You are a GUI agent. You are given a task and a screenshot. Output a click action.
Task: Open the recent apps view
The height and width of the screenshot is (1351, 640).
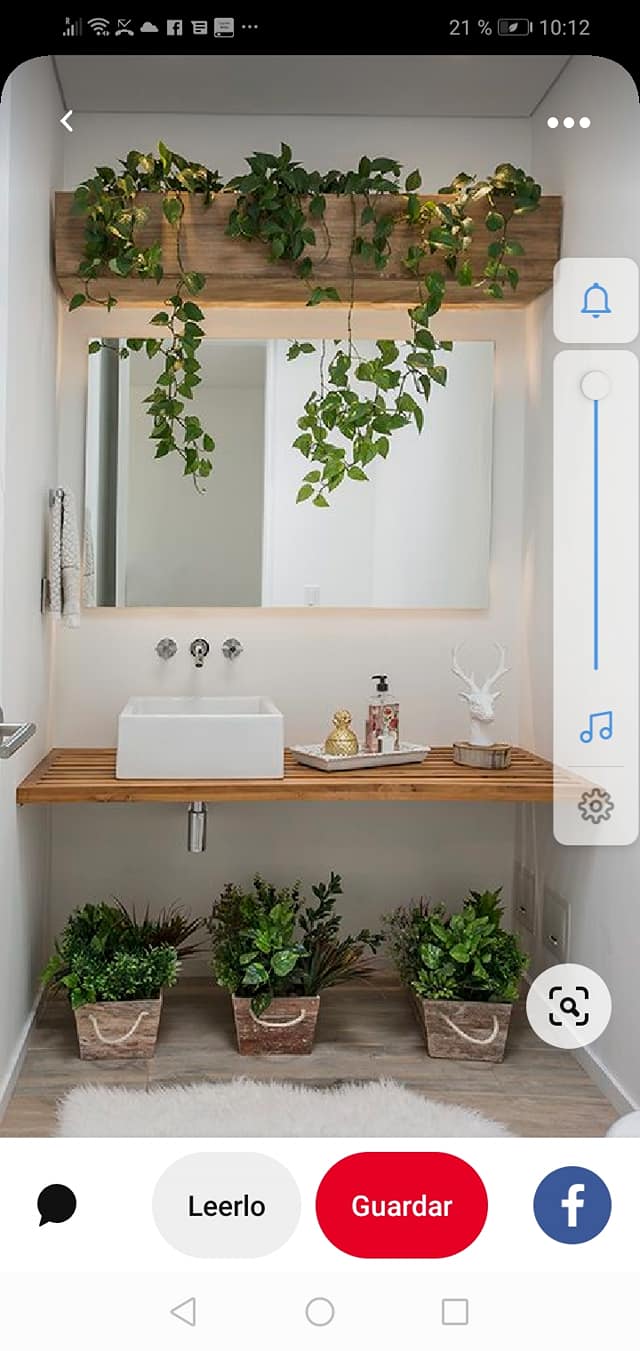455,1311
